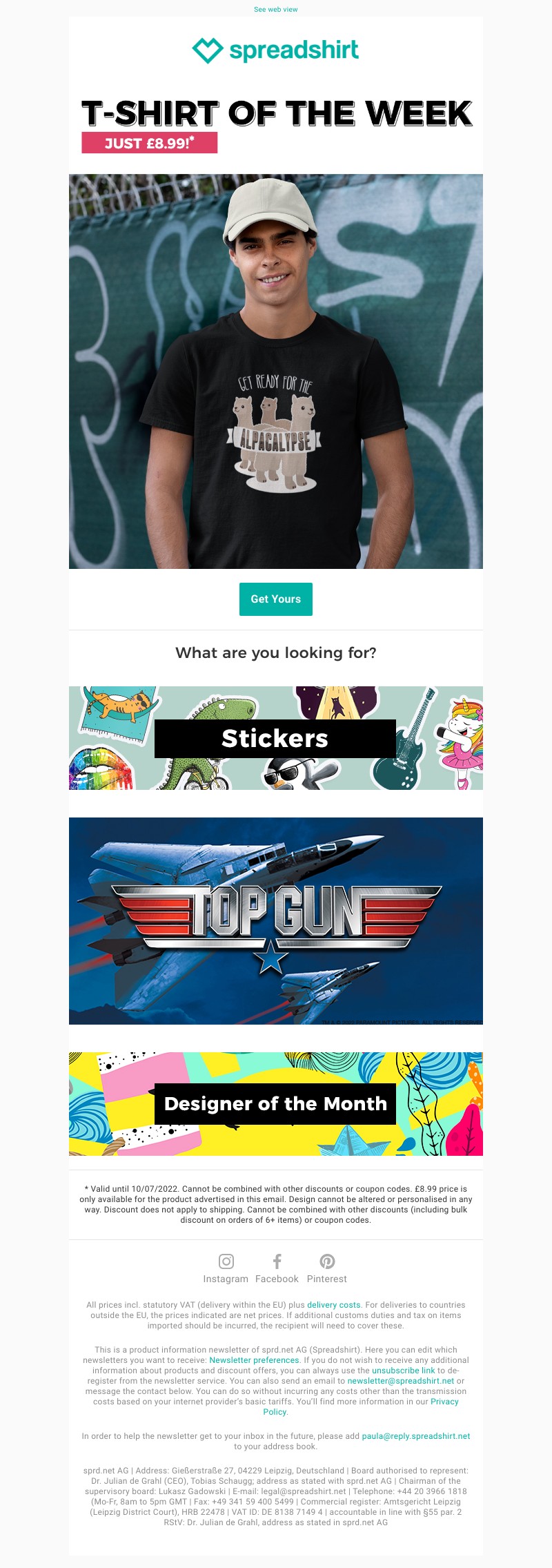
Task: Open the See web view link
Action: [275, 10]
